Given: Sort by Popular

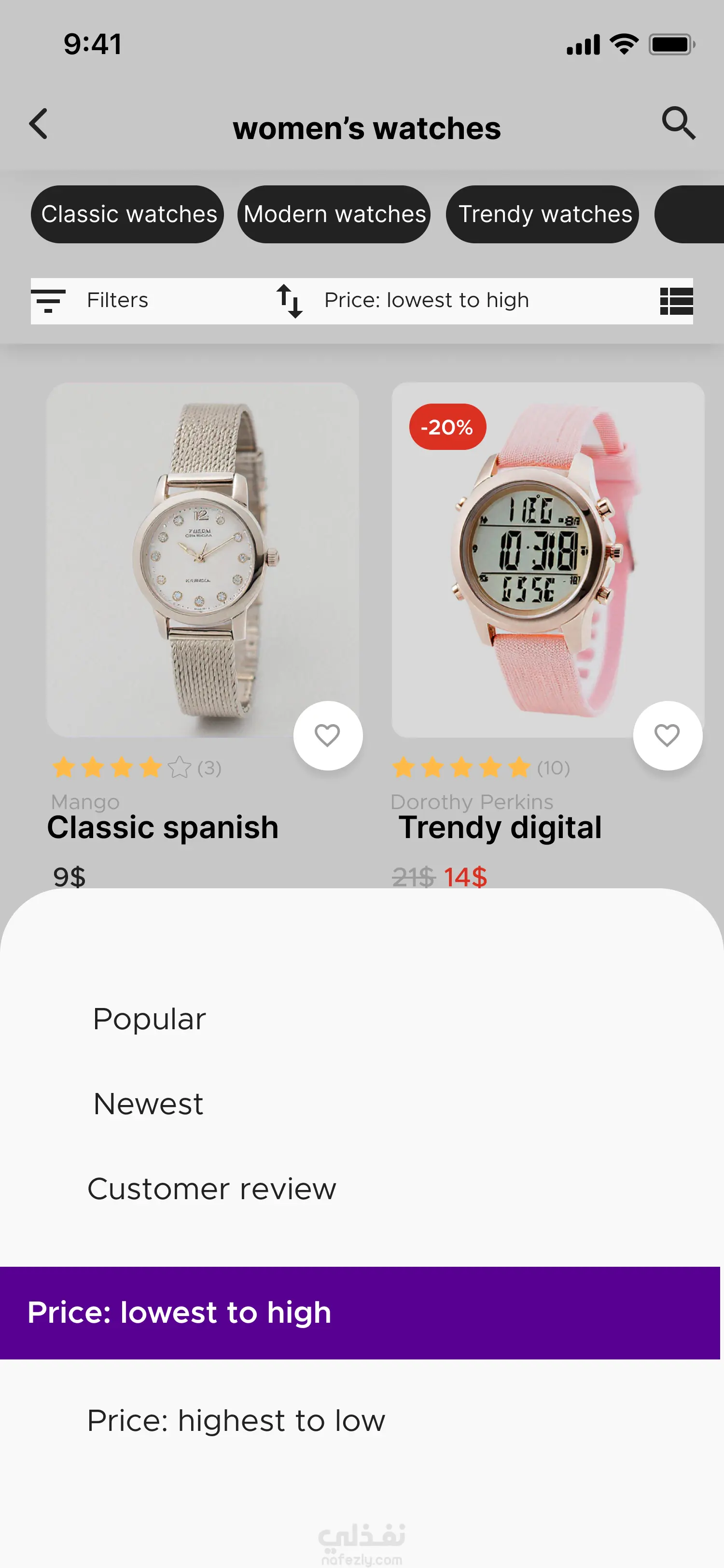Looking at the screenshot, I should click(x=150, y=1019).
